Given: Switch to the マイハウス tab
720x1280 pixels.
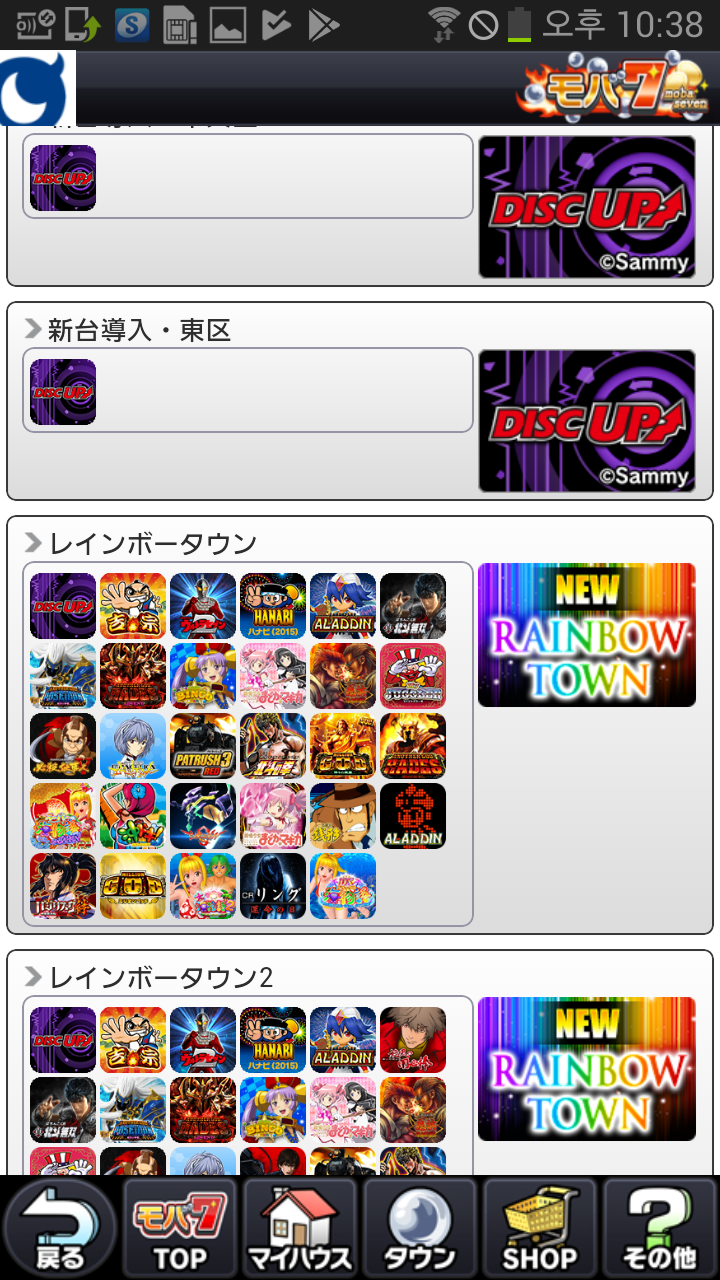Looking at the screenshot, I should 300,1228.
